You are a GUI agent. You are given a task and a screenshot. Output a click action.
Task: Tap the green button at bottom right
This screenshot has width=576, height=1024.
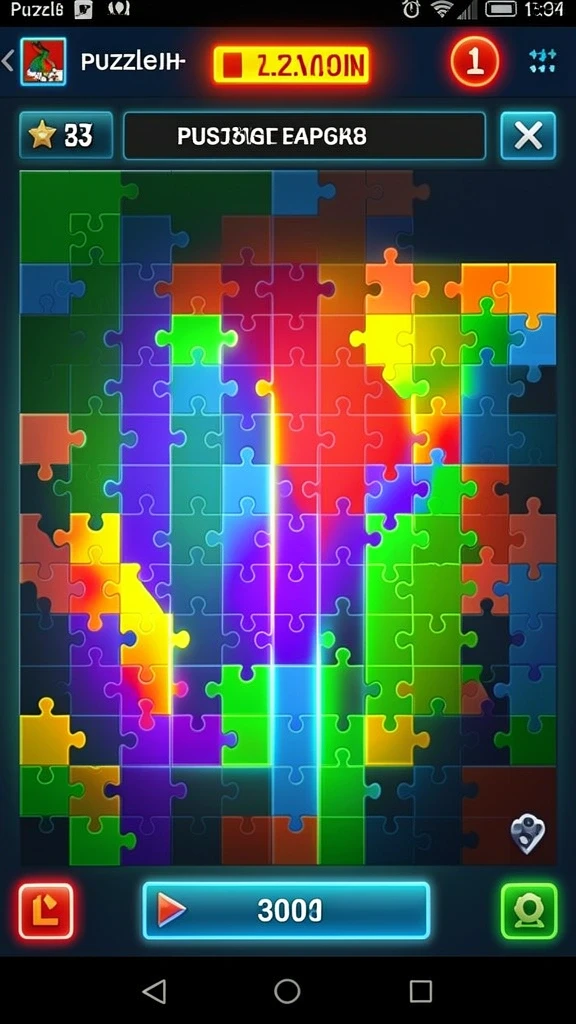point(529,911)
